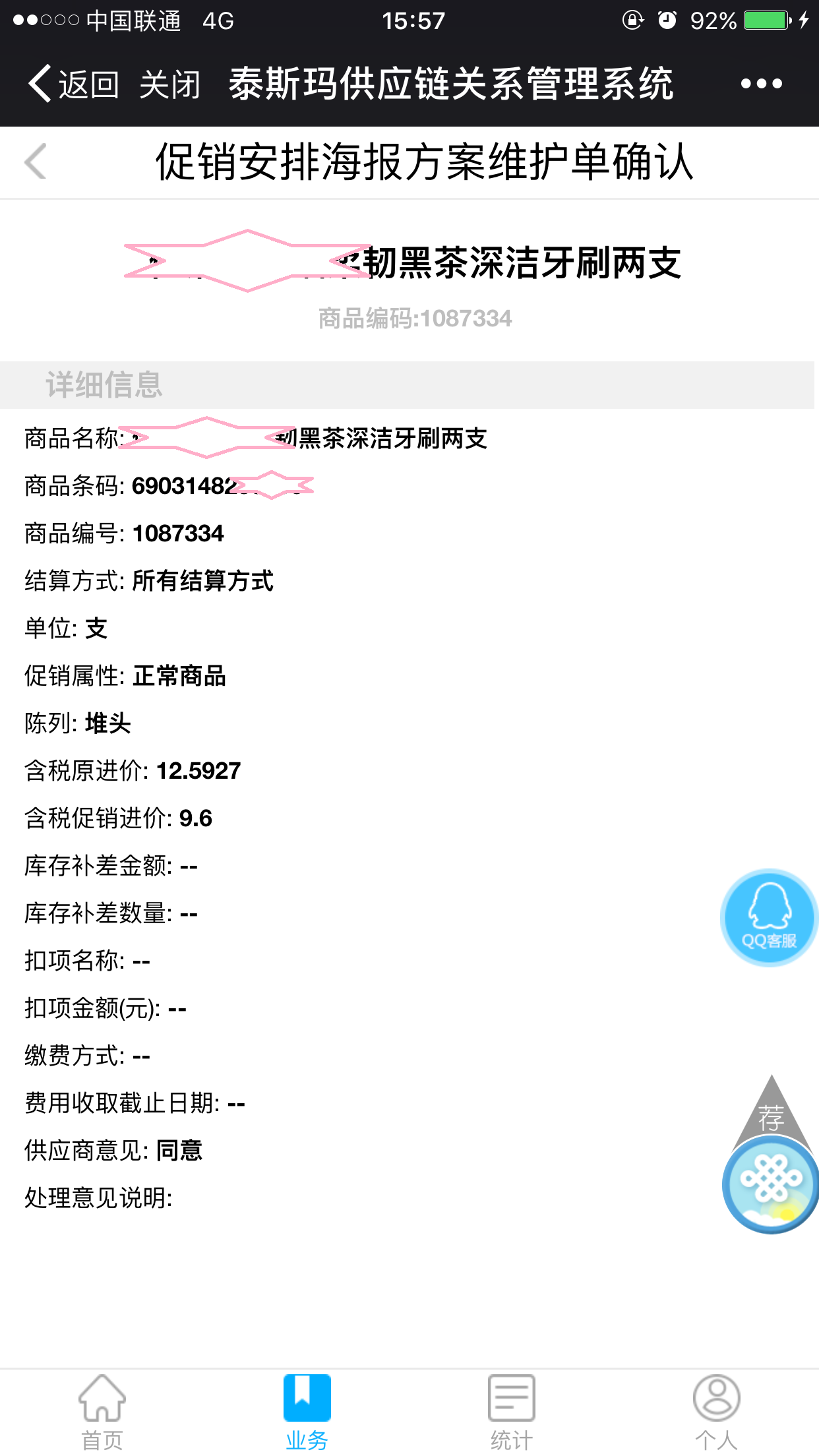This screenshot has width=819, height=1456.
Task: Contact QQ客服 customer service
Action: [x=769, y=919]
